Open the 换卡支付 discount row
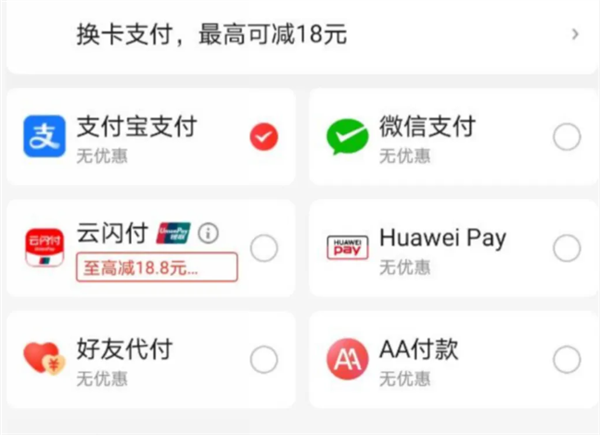This screenshot has width=600, height=435. [x=300, y=36]
